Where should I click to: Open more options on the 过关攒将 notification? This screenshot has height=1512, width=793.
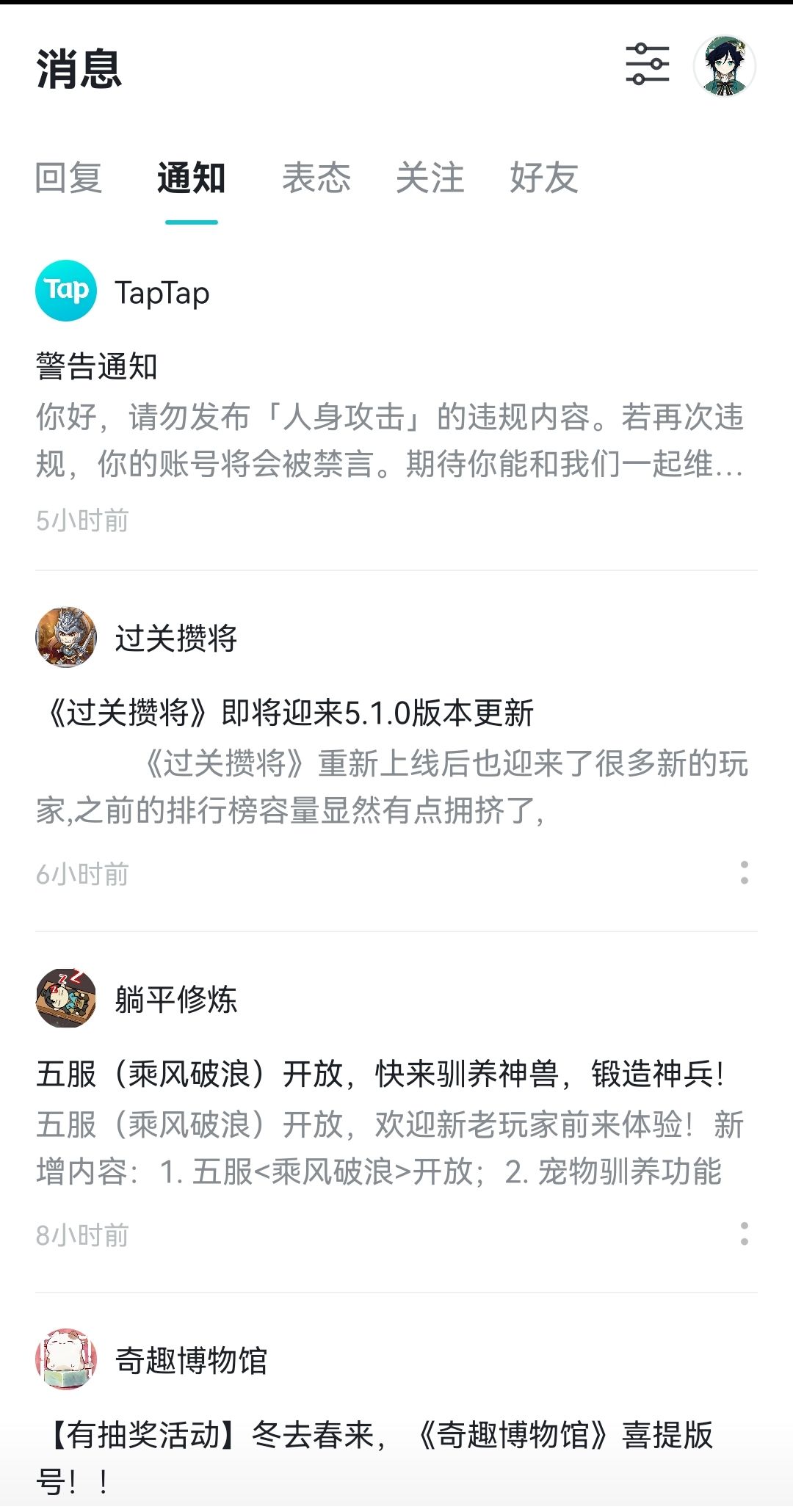745,873
